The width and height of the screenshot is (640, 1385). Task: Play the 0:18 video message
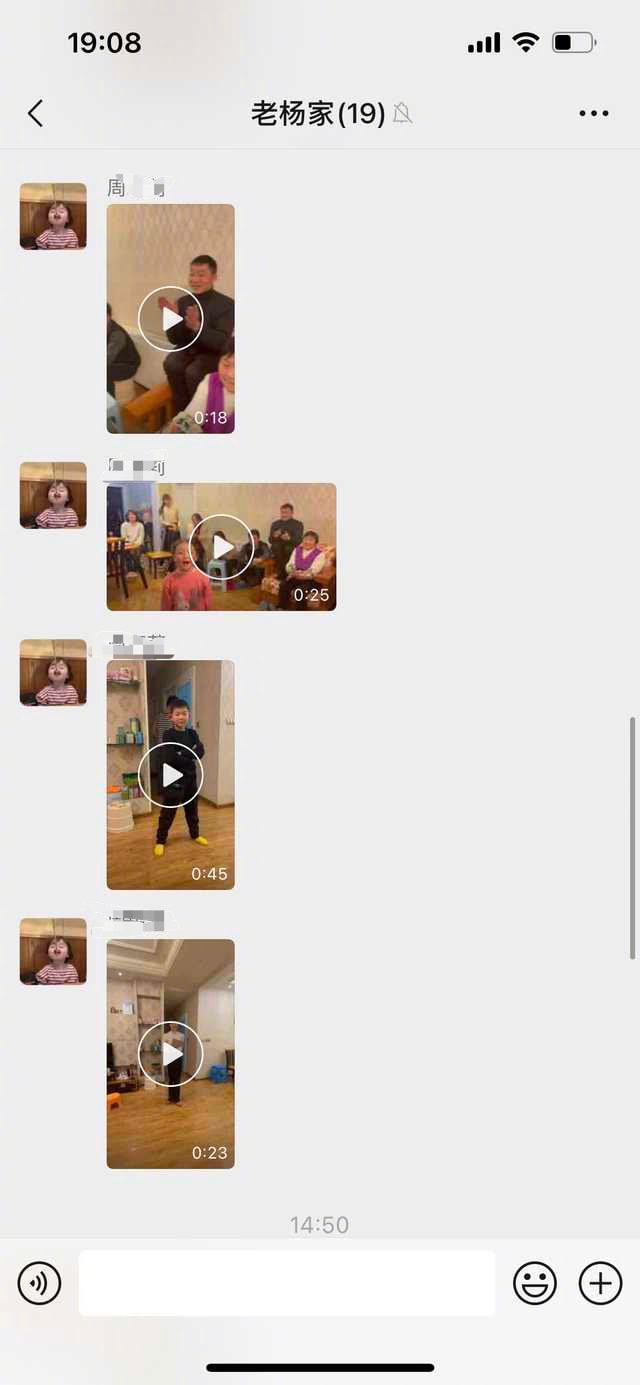(171, 319)
